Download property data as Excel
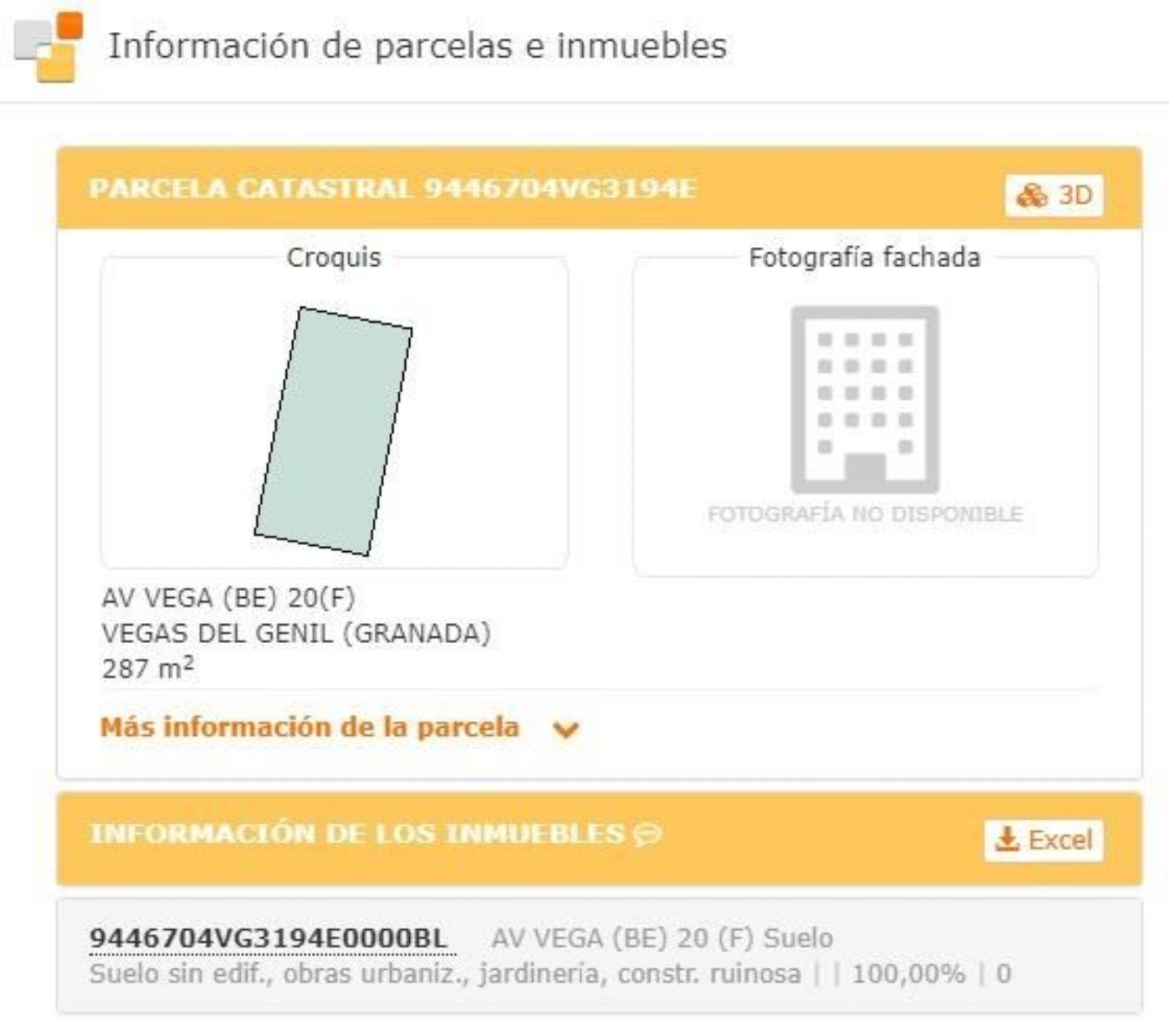This screenshot has height=1036, width=1169. coord(1043,840)
